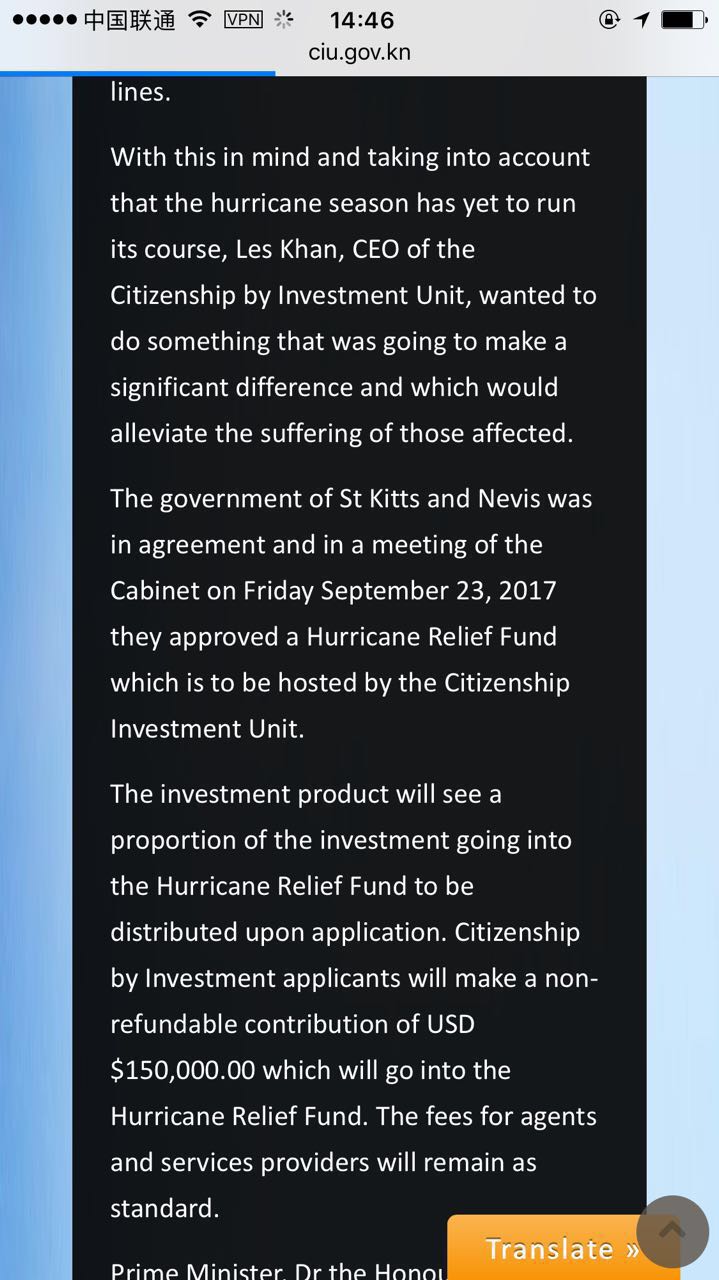Image resolution: width=719 pixels, height=1280 pixels.
Task: Tap the ciu.gov.kn address bar
Action: [359, 52]
